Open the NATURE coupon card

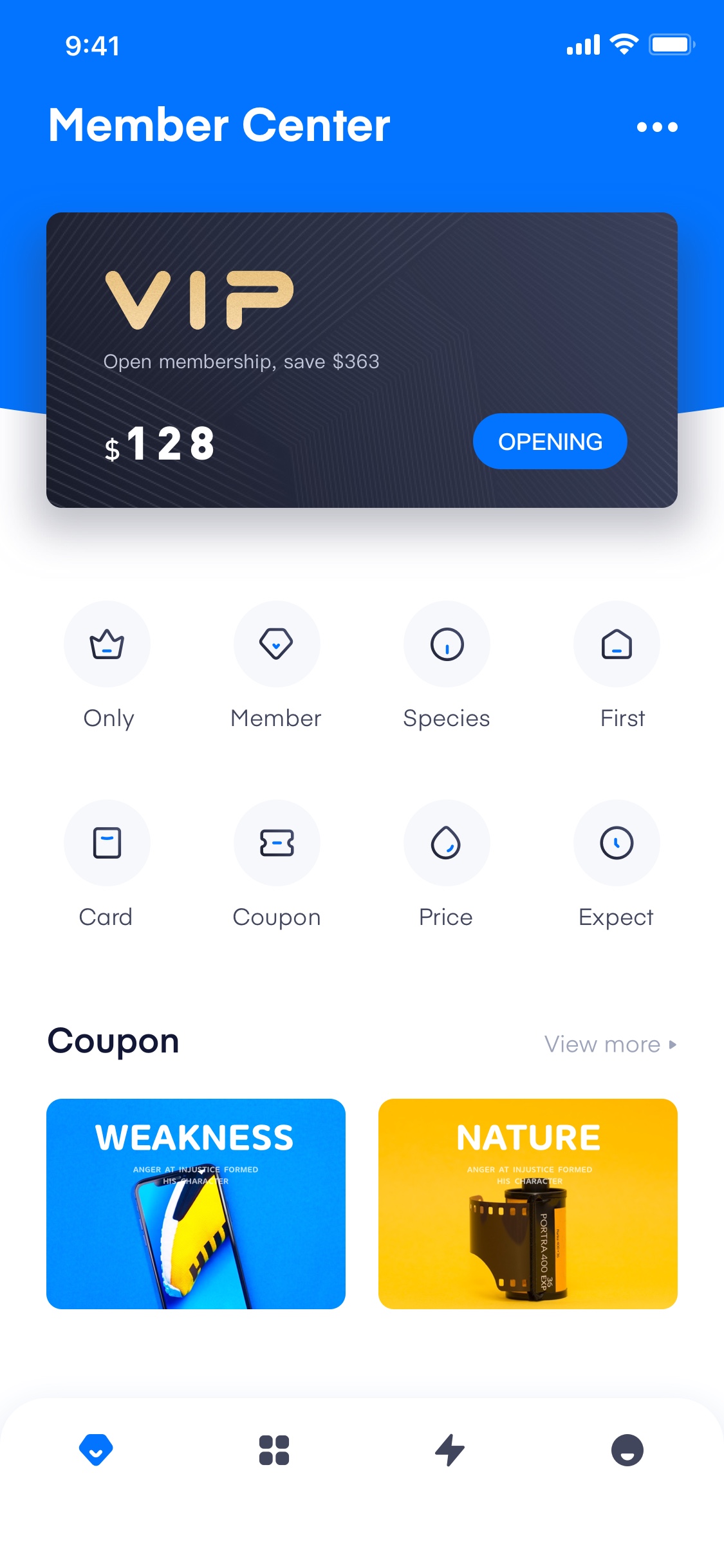pos(528,1204)
